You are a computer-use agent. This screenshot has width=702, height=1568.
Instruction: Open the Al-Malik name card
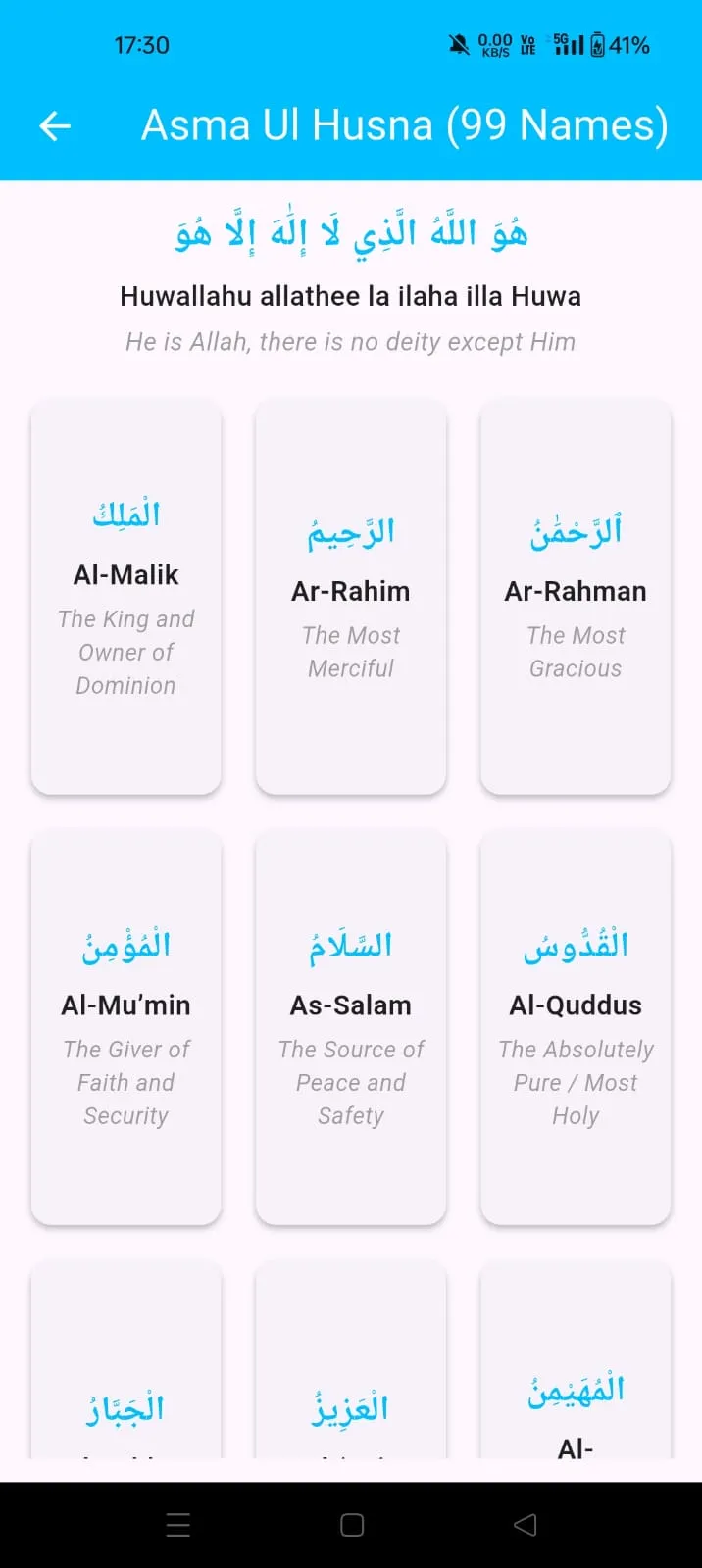click(126, 597)
